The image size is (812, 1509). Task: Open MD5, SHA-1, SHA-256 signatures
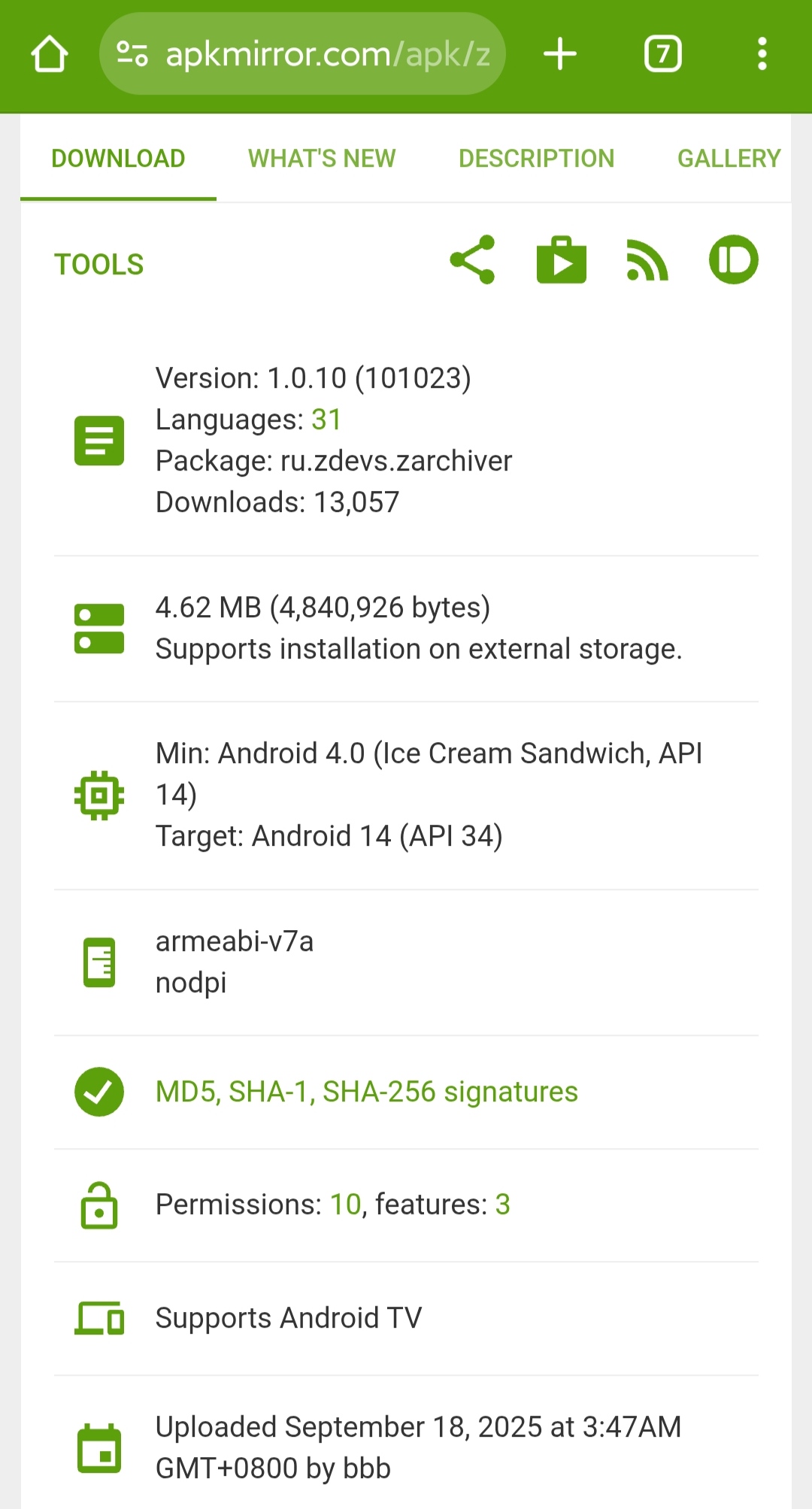(366, 1092)
